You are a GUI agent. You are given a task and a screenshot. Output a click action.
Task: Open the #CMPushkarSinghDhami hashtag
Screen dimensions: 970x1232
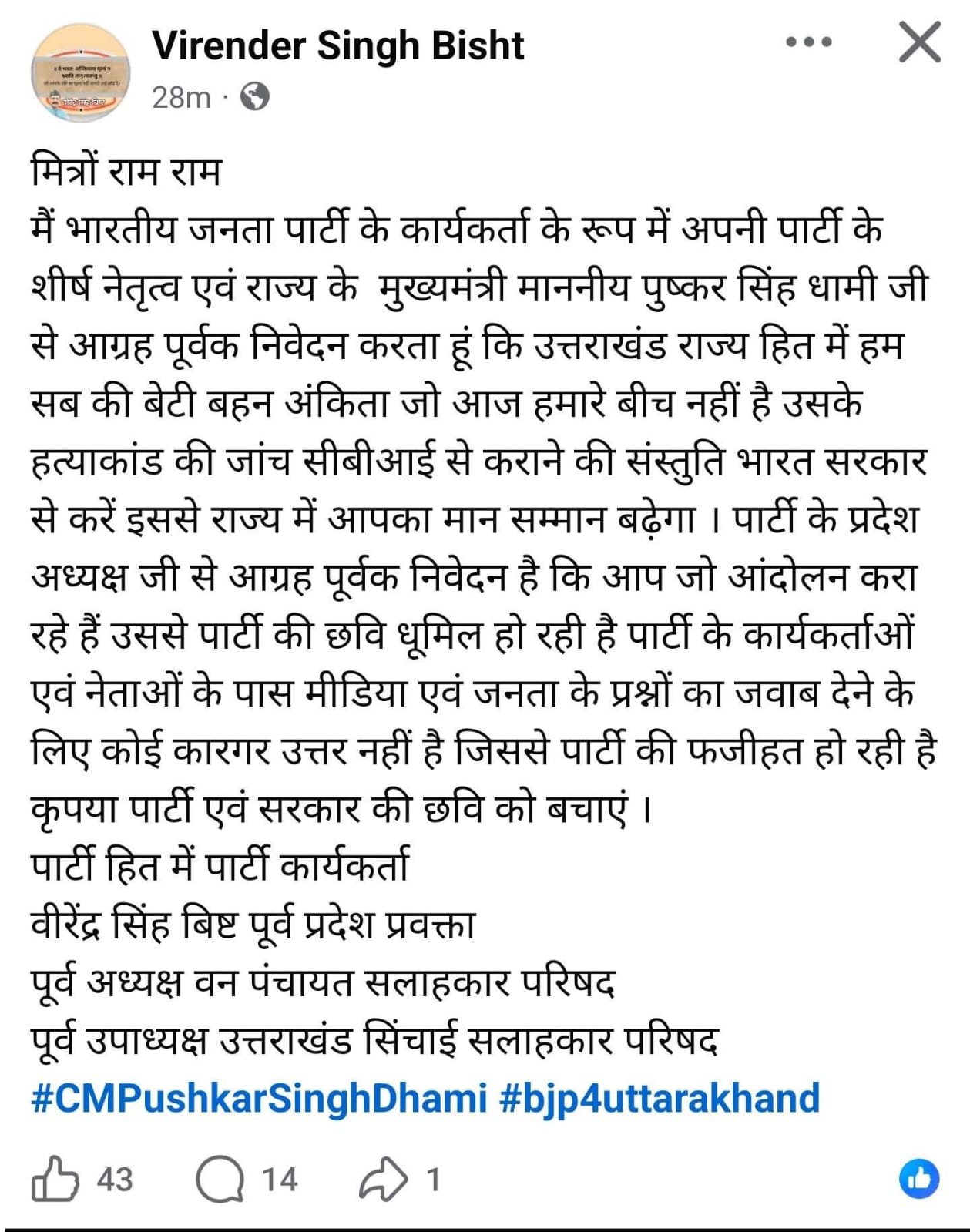259,1098
